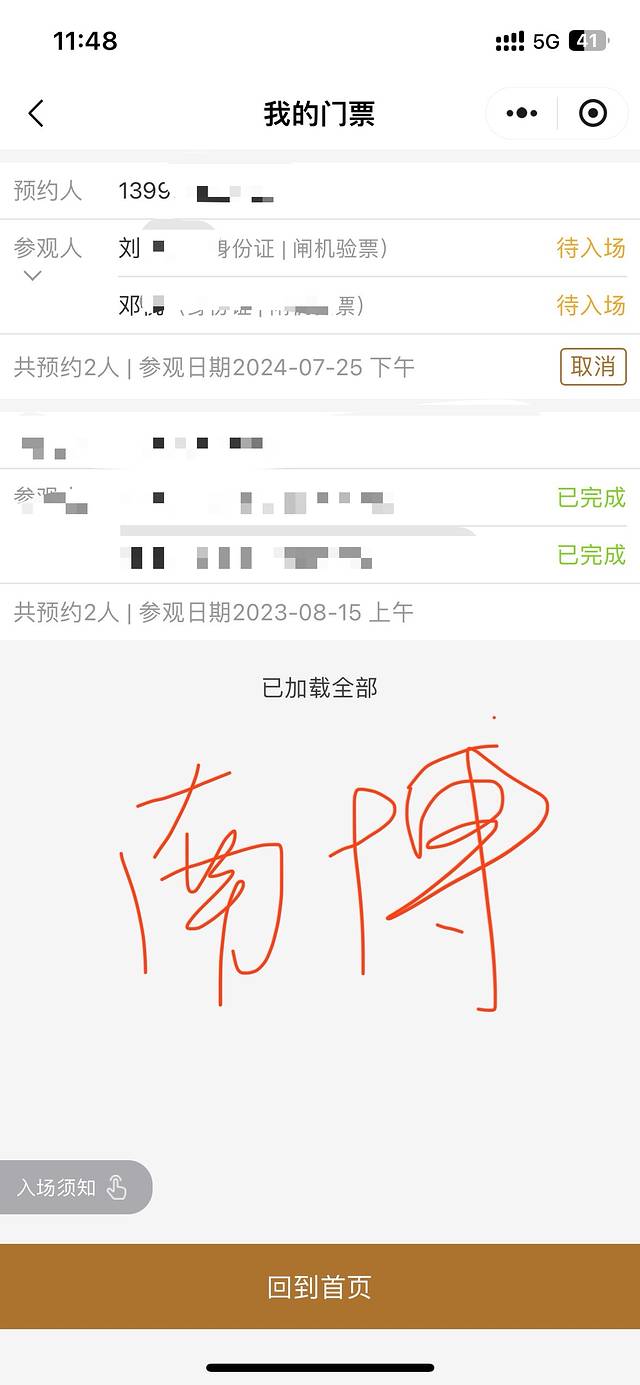Open the mini program more options menu
Image resolution: width=640 pixels, height=1385 pixels.
coord(521,114)
